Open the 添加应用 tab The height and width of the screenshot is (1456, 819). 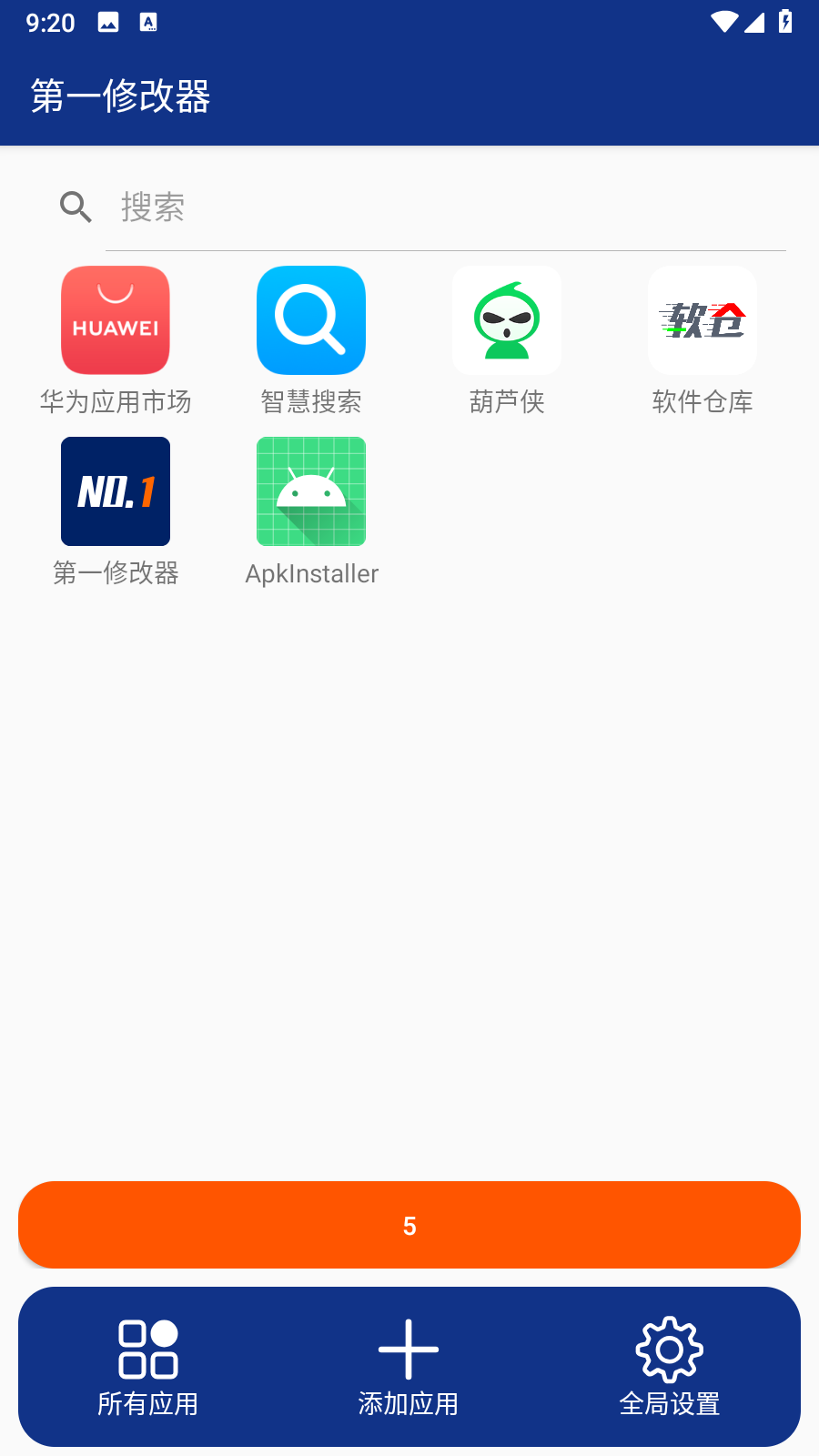coord(409,1367)
